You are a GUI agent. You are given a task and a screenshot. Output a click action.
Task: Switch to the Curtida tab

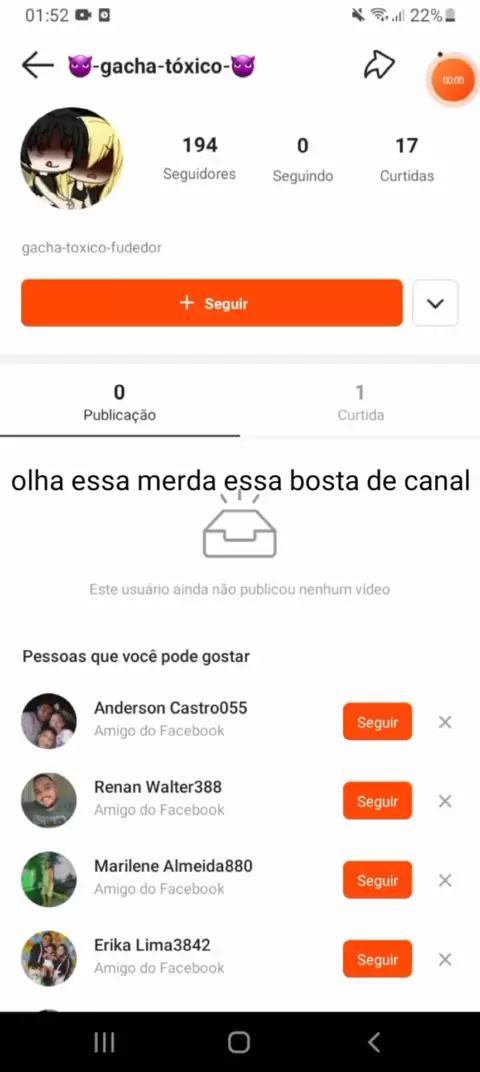(x=360, y=403)
